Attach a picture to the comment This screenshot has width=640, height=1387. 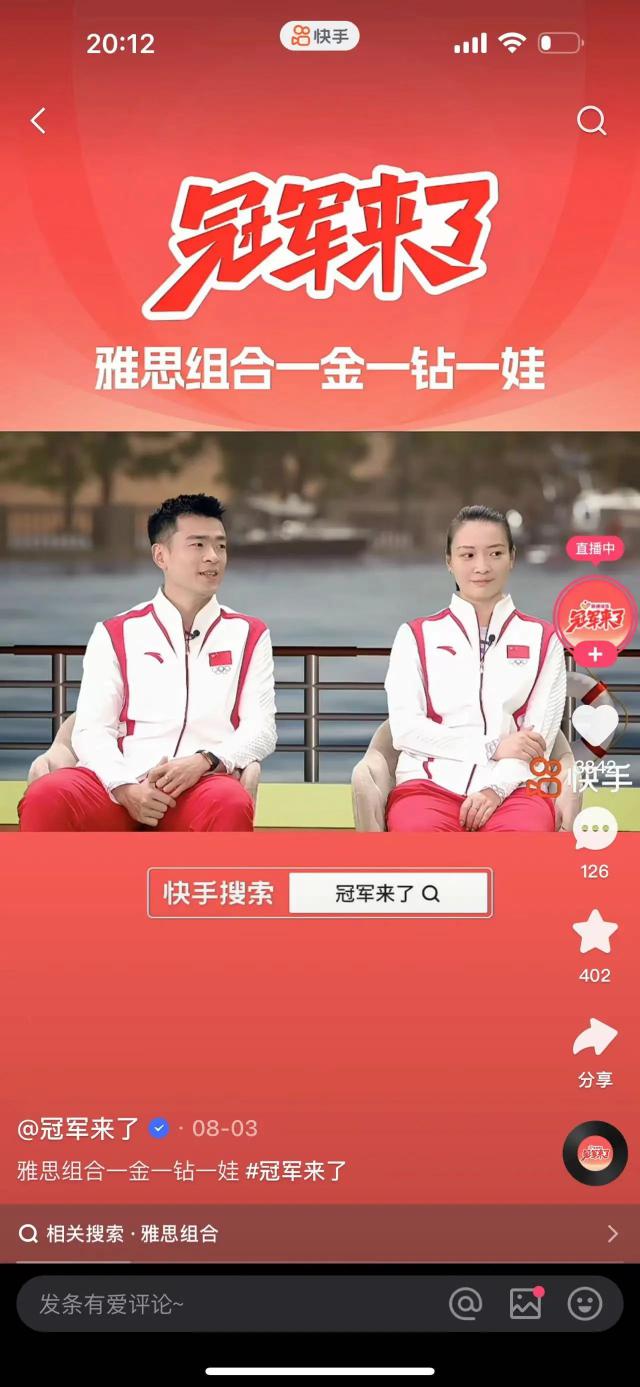click(x=525, y=1304)
